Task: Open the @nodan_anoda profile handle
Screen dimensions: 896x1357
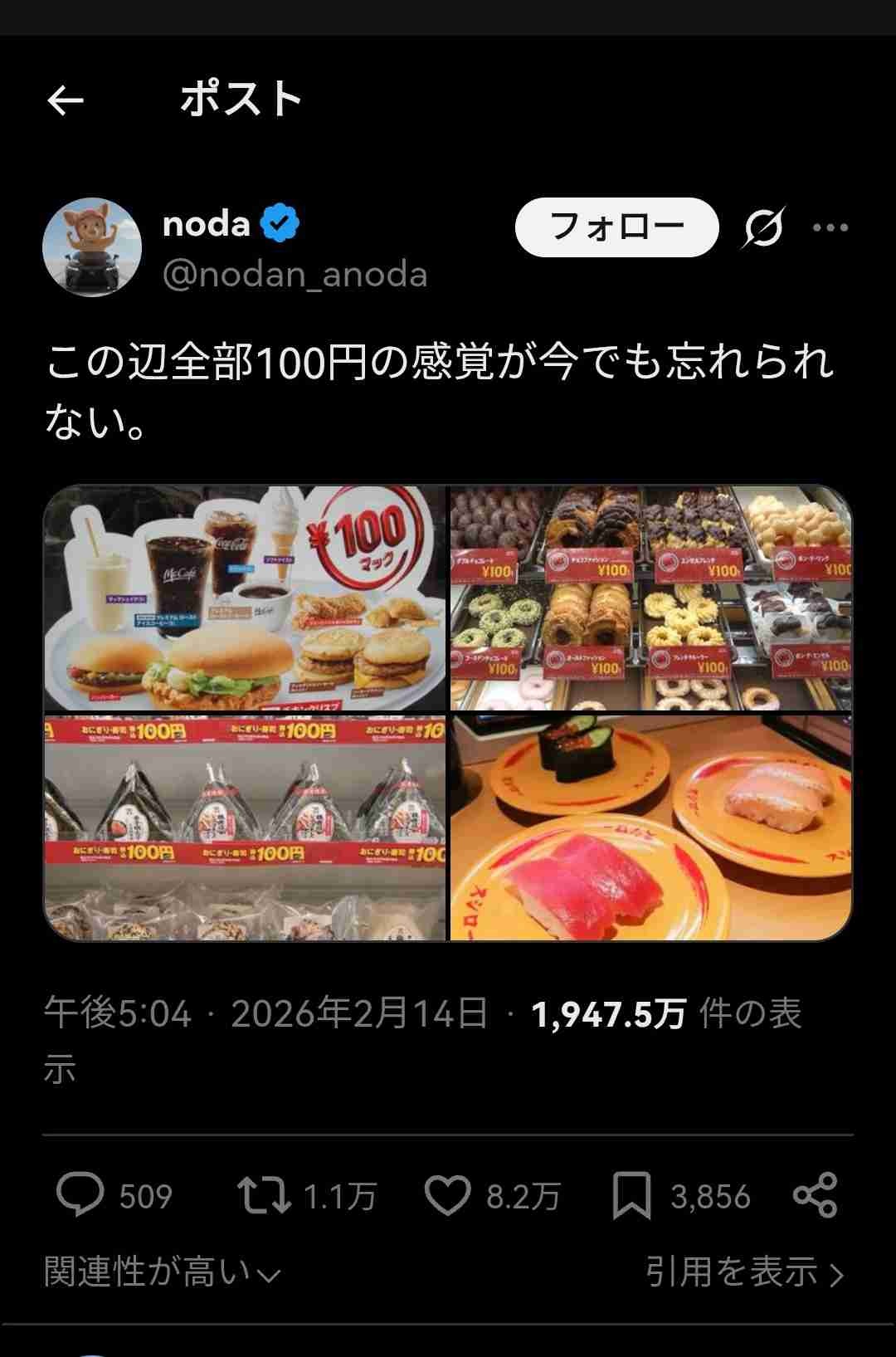Action: (x=295, y=274)
